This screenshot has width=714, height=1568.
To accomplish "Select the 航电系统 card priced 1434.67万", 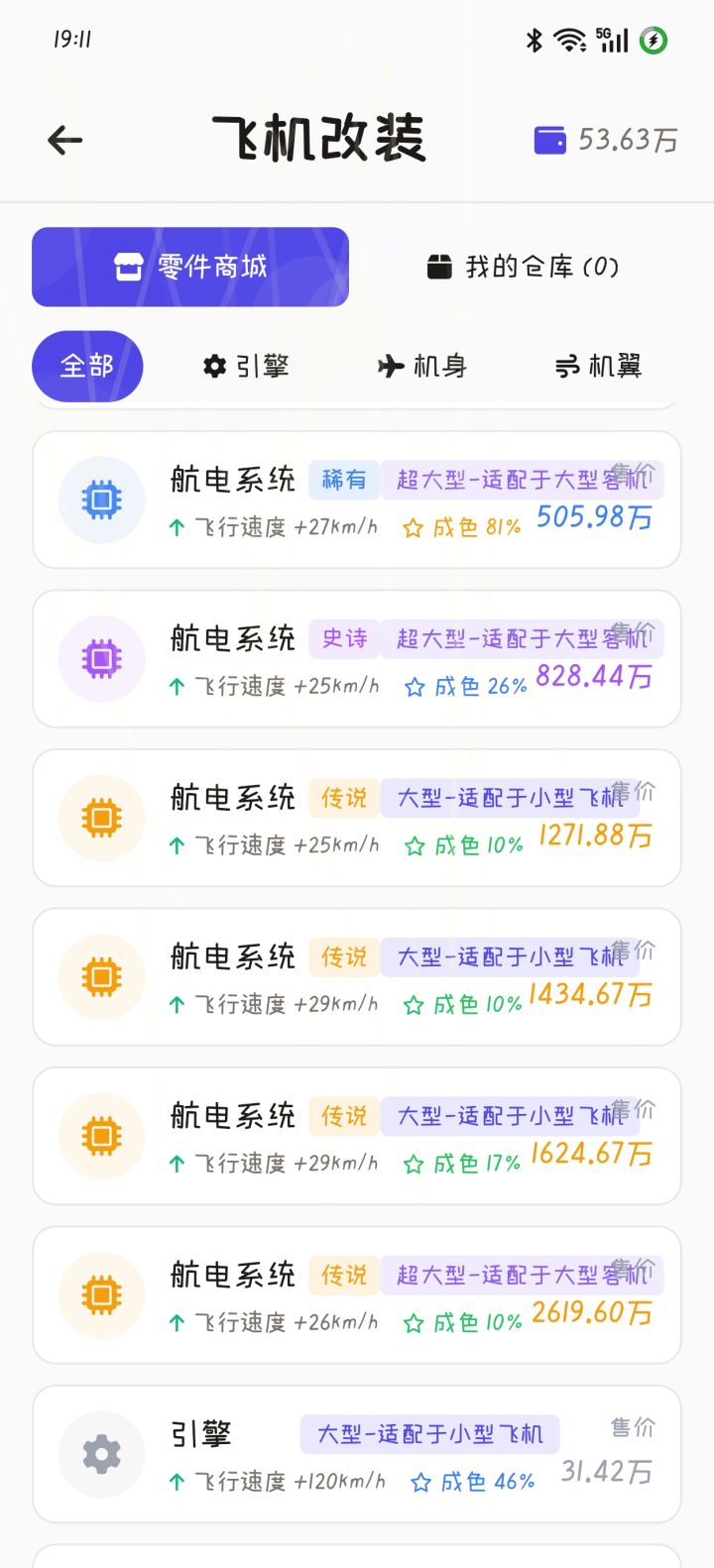I will 357,977.
